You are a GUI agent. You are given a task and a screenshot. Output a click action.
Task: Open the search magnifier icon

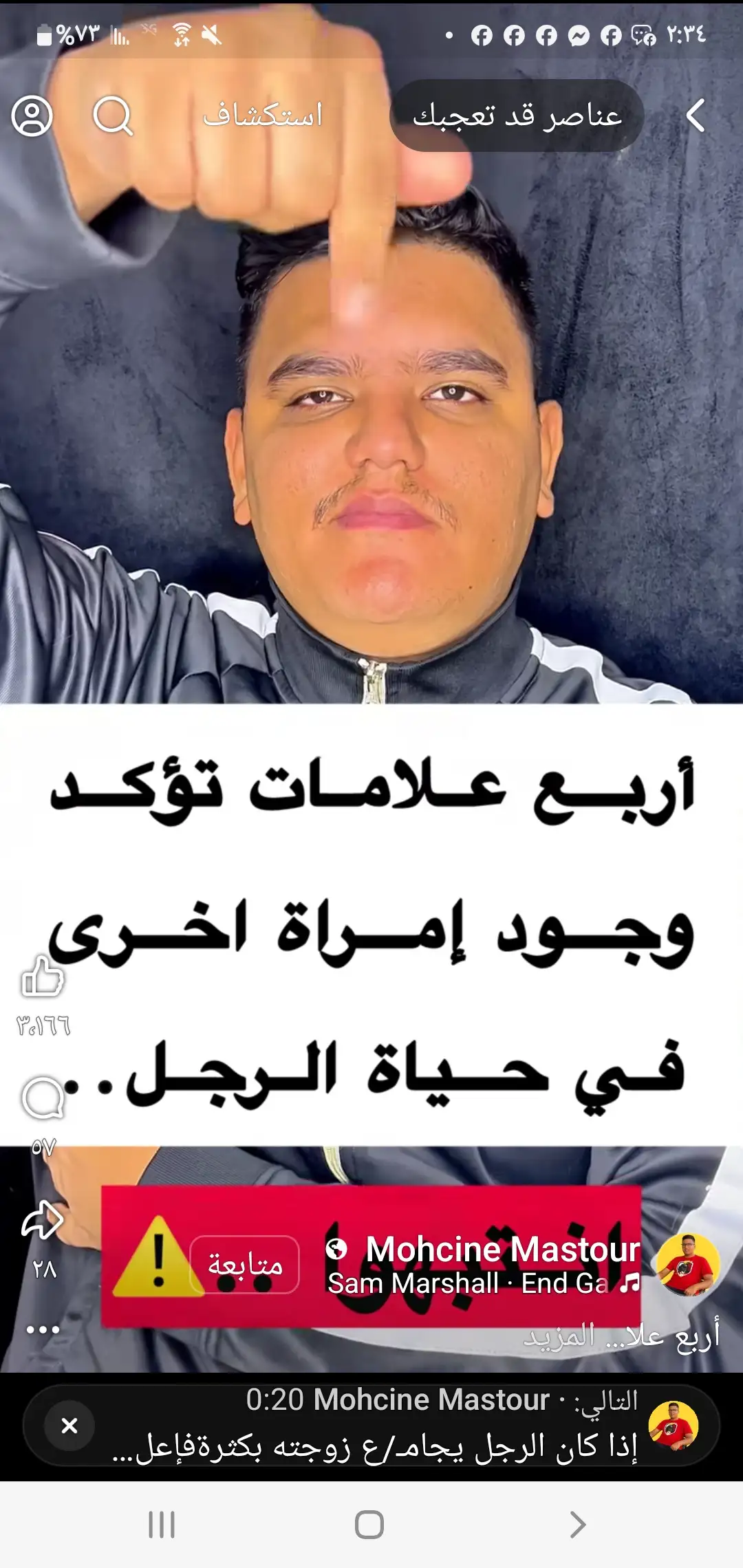coord(113,116)
